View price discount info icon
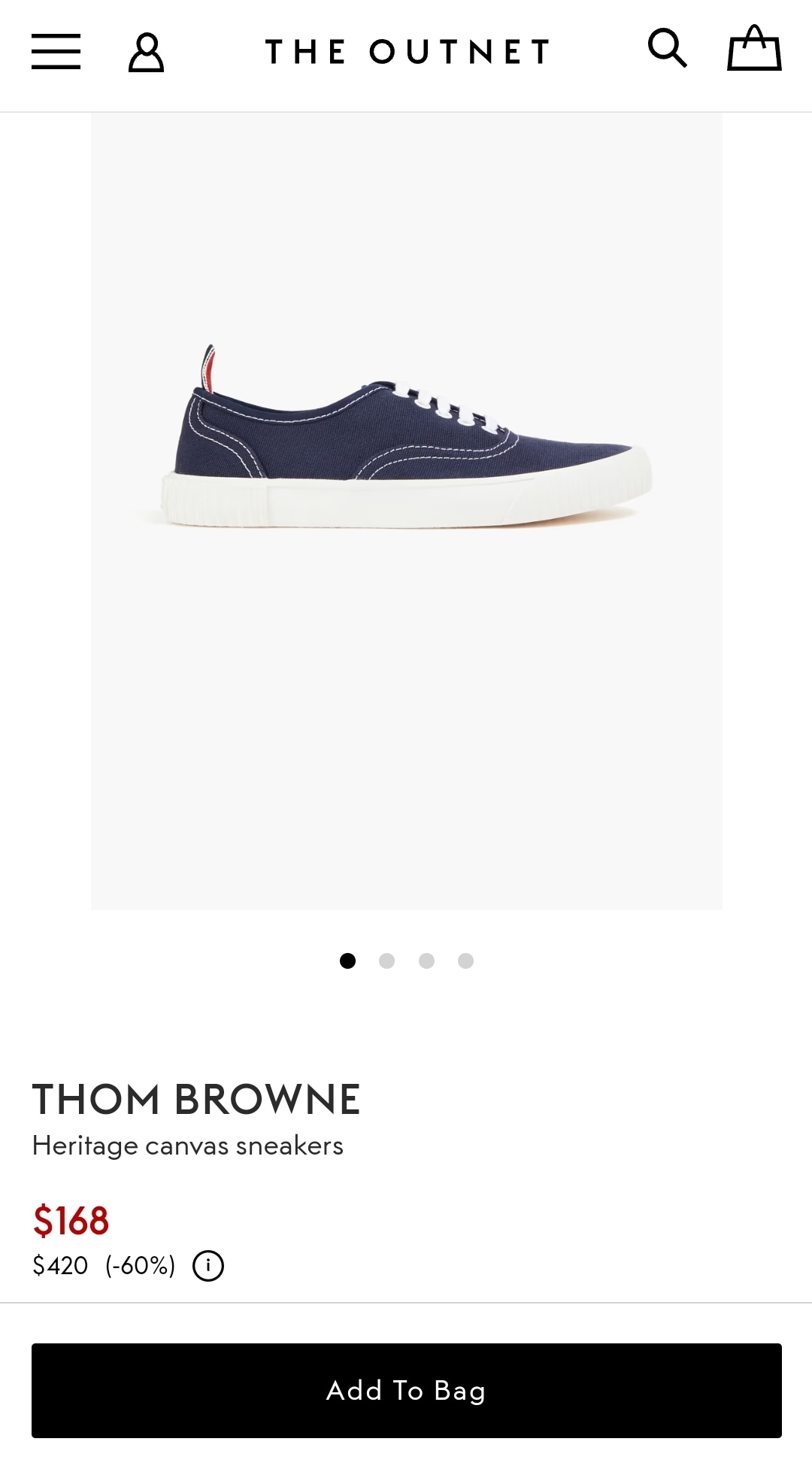 (x=208, y=1265)
